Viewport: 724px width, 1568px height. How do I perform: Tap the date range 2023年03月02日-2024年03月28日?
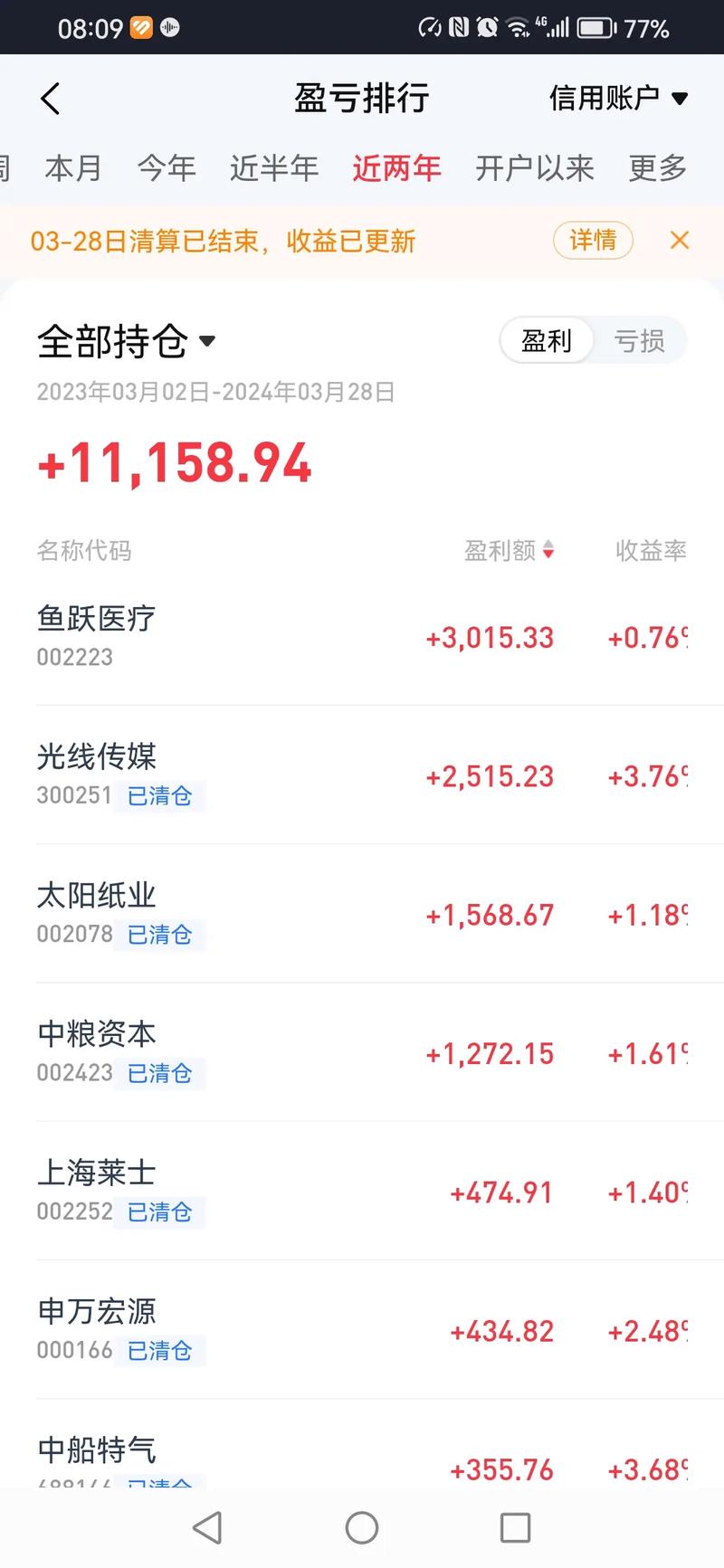pyautogui.click(x=217, y=393)
